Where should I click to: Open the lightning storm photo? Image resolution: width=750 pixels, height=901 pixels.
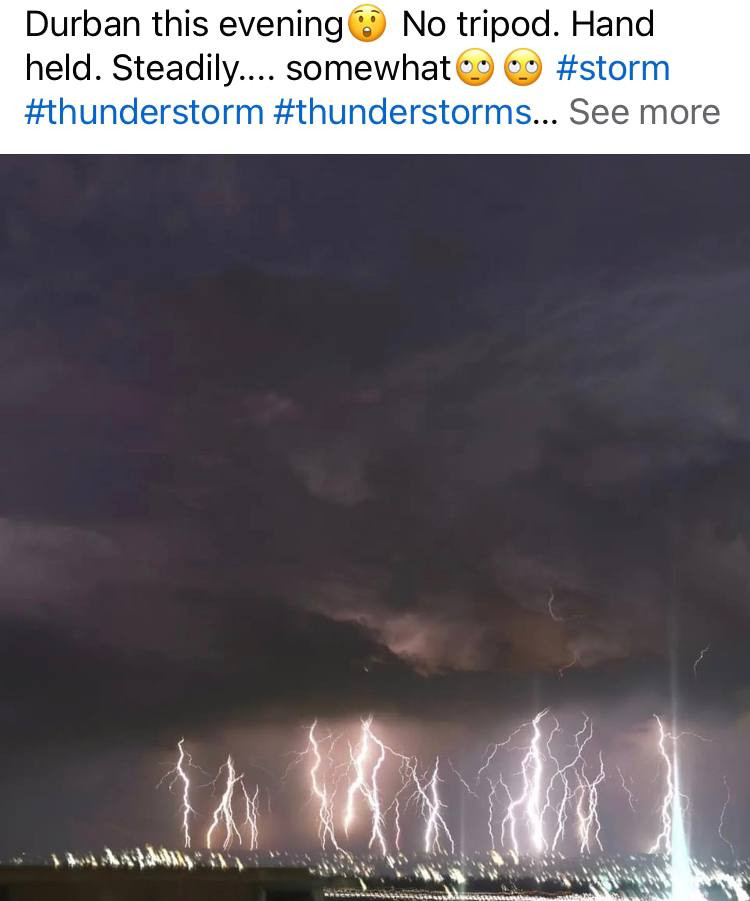pyautogui.click(x=375, y=527)
